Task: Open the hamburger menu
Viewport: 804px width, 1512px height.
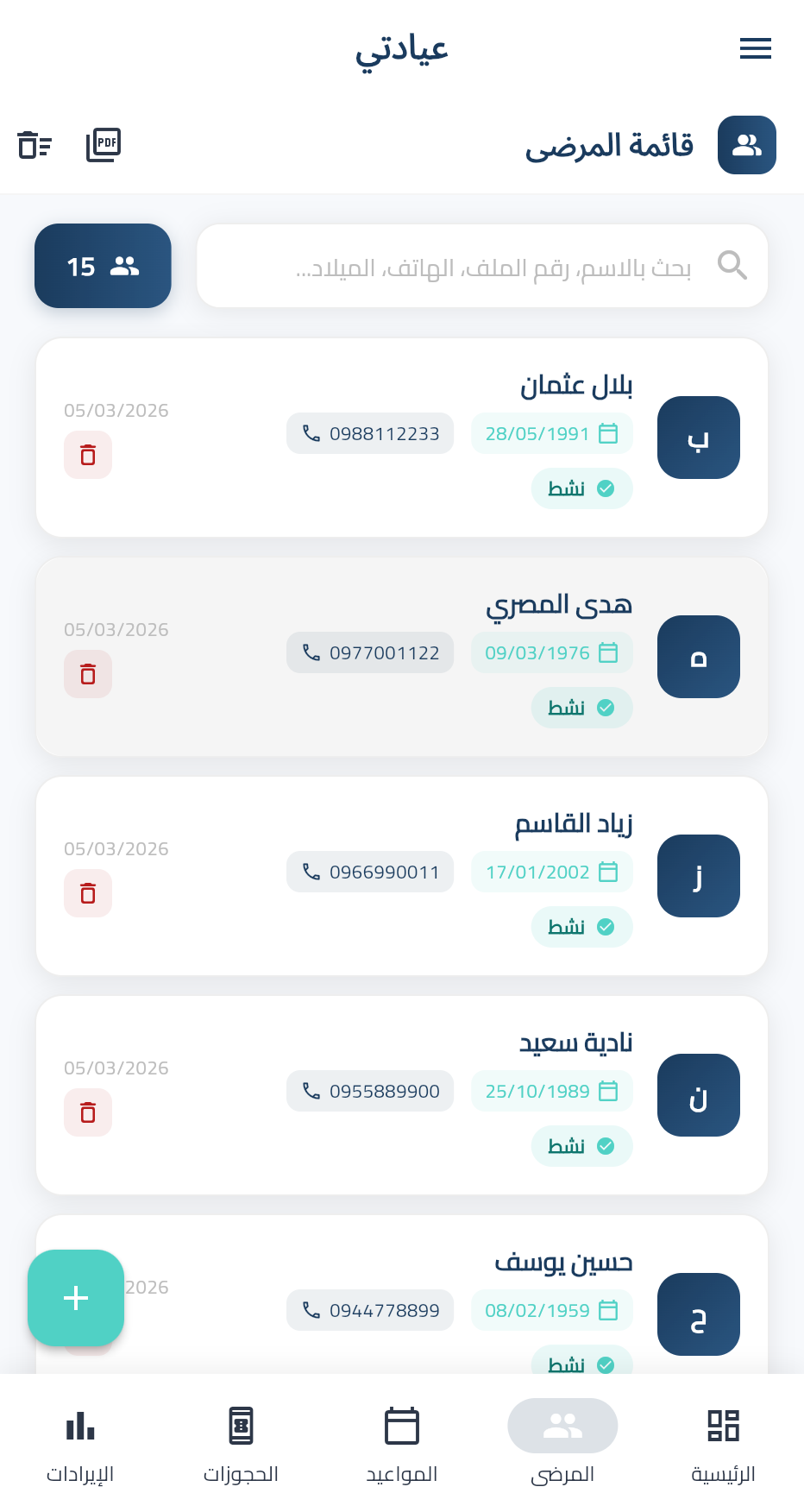Action: pyautogui.click(x=756, y=48)
